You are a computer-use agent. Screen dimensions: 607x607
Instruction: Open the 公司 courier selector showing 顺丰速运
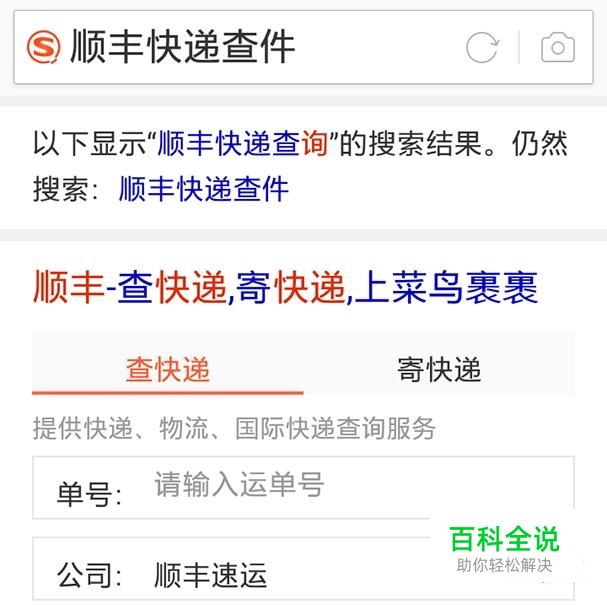coord(300,574)
